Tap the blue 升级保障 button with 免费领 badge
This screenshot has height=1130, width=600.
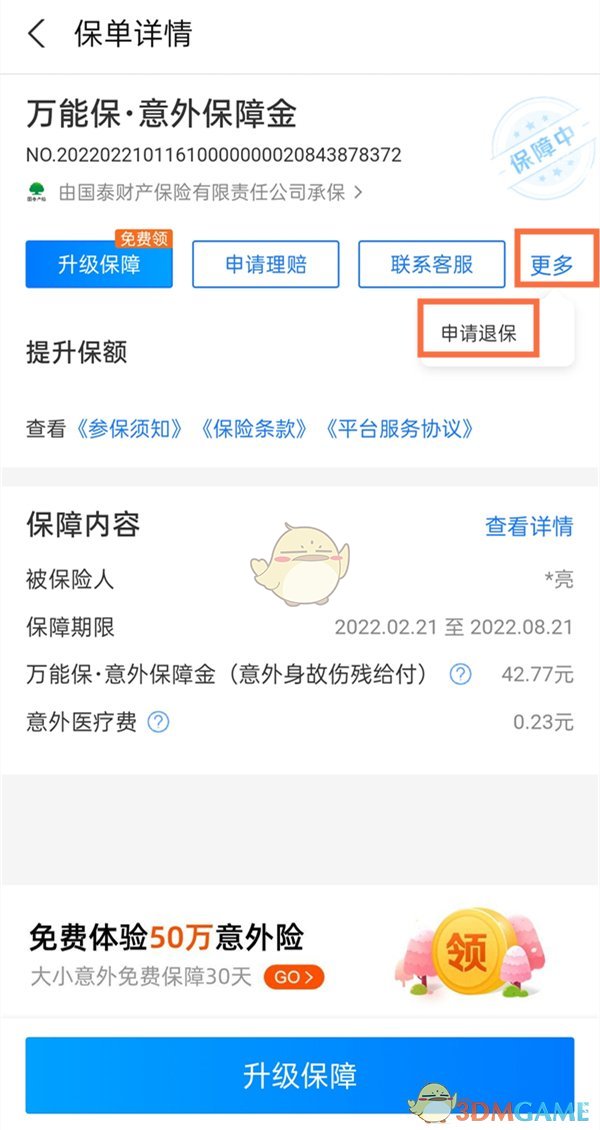[99, 265]
